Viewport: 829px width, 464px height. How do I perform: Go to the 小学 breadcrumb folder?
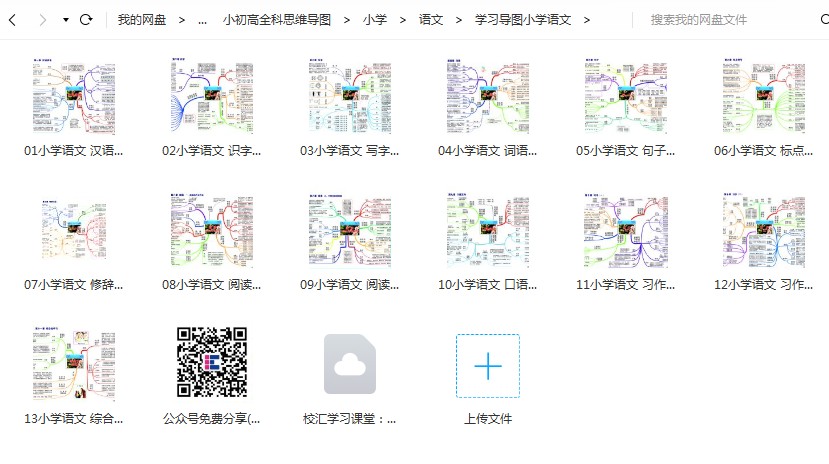(x=375, y=19)
